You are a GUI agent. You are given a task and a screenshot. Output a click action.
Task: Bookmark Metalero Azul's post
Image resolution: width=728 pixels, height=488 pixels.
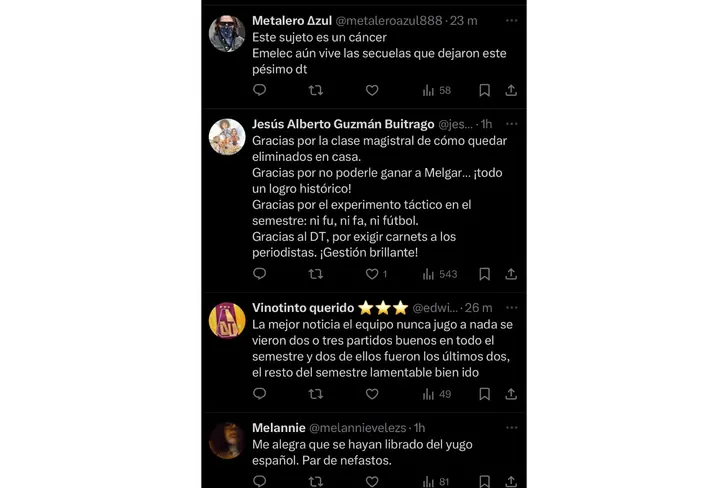click(484, 90)
